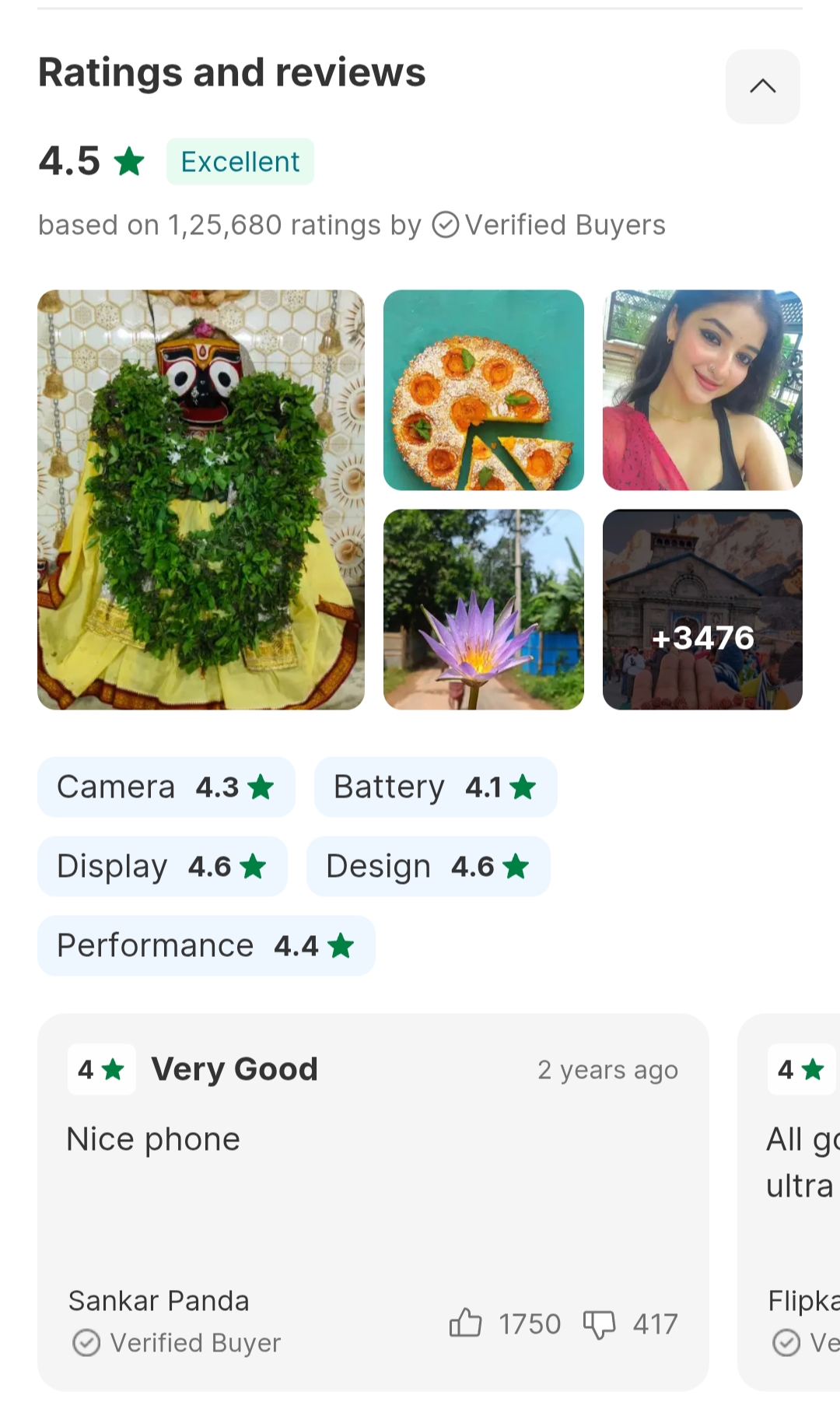The height and width of the screenshot is (1423, 840).
Task: Select the Battery 4.1 rating chip
Action: [435, 787]
